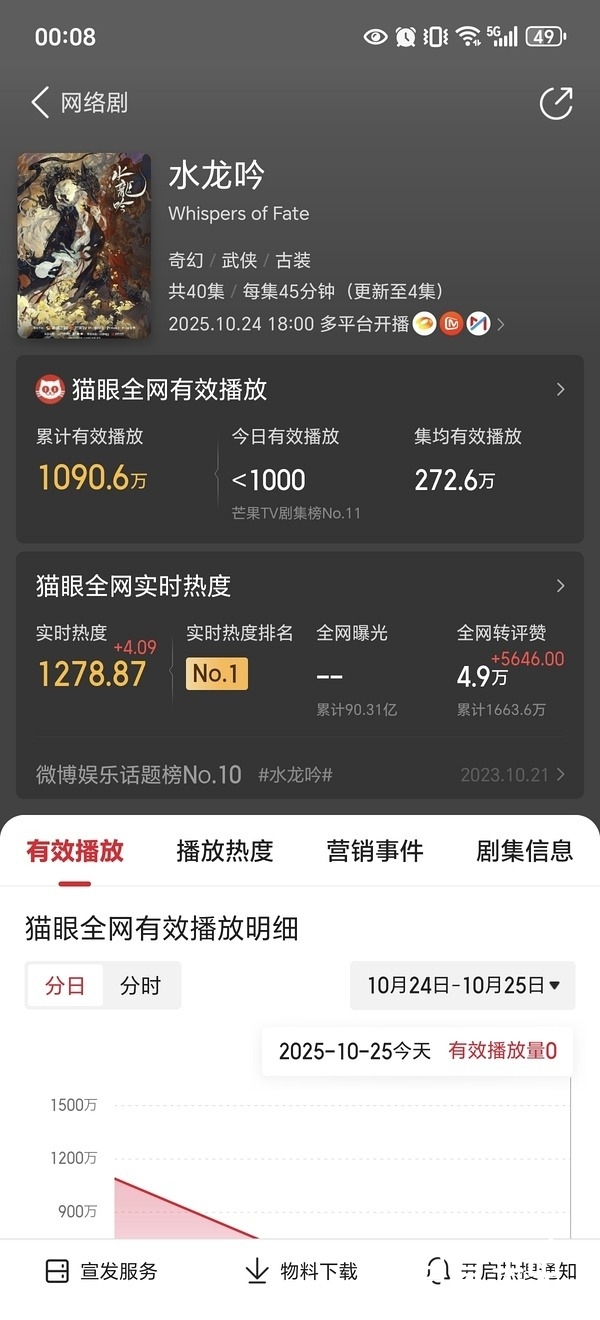Expand the multi-platform broadcast list
600x1320 pixels.
pyautogui.click(x=500, y=324)
